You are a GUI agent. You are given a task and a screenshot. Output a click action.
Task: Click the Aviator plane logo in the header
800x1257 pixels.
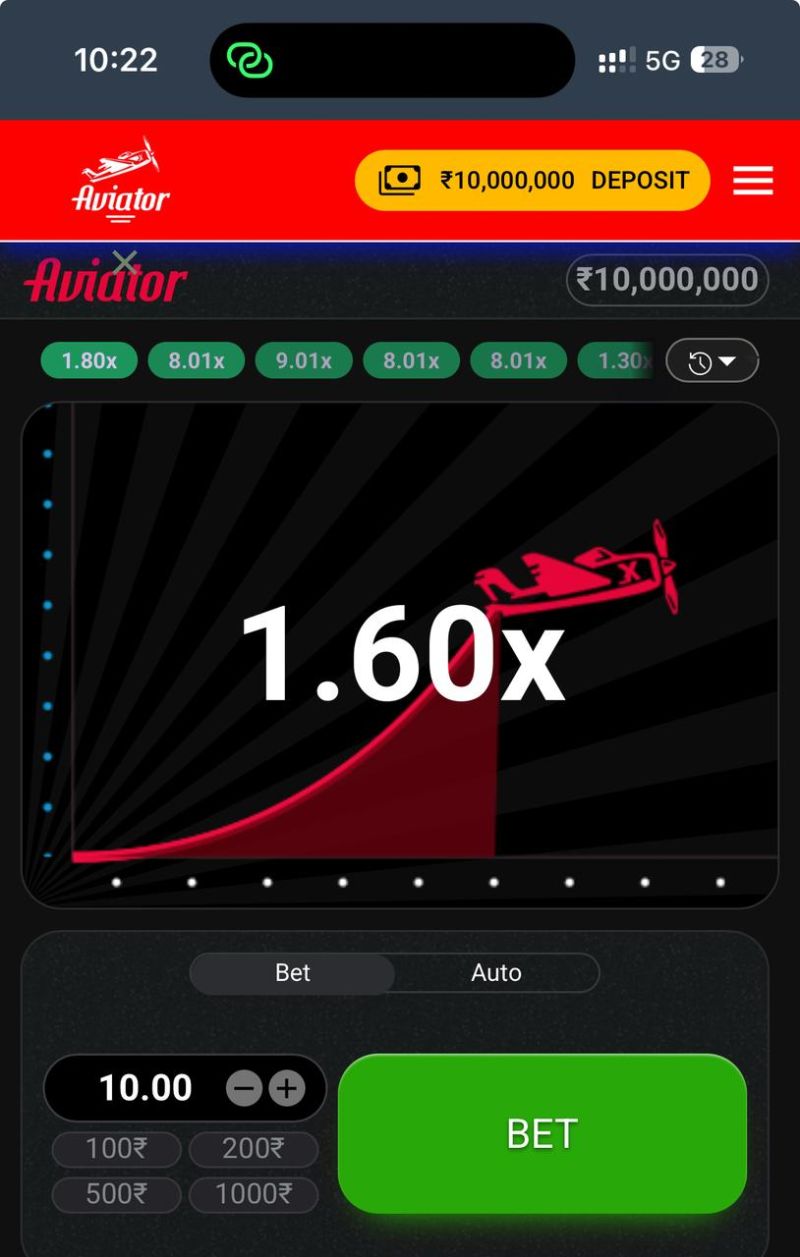(120, 165)
